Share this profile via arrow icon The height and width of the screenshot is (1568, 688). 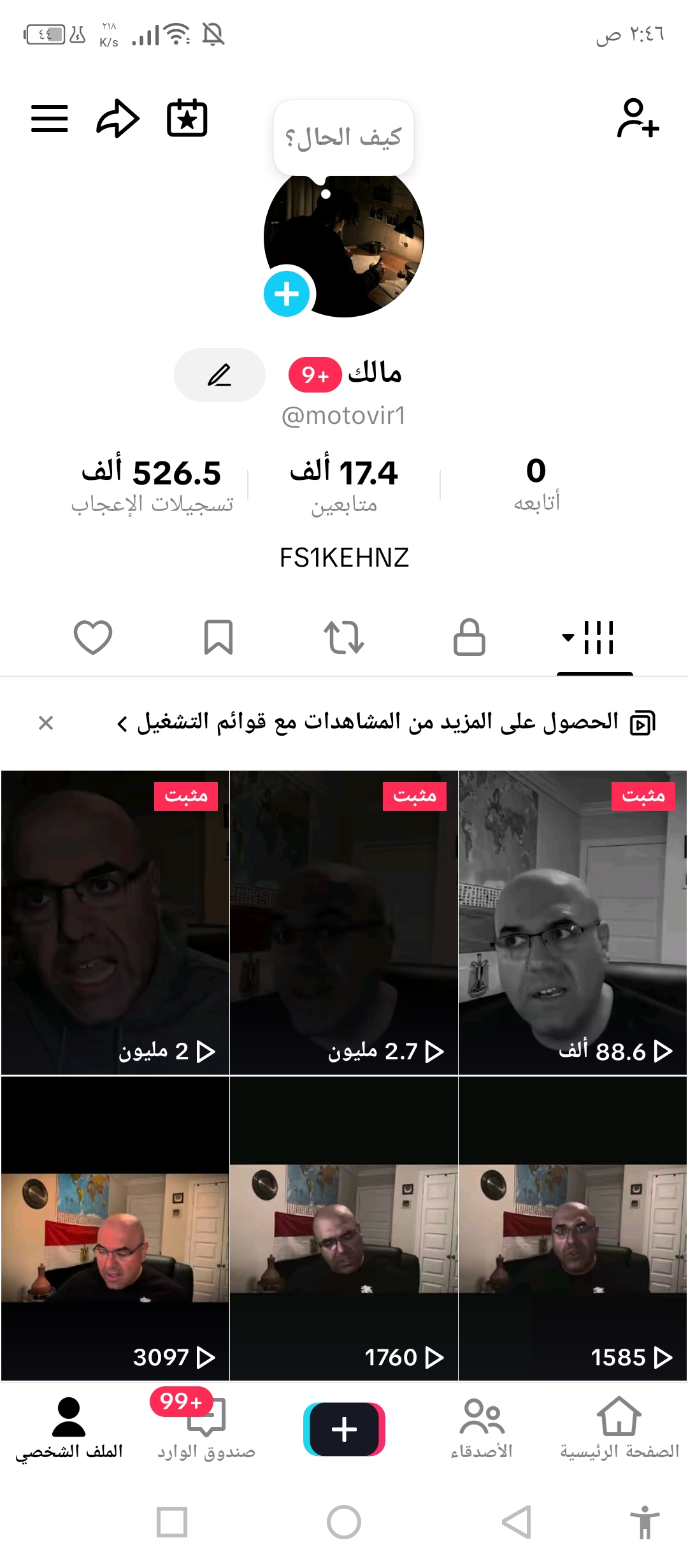118,119
